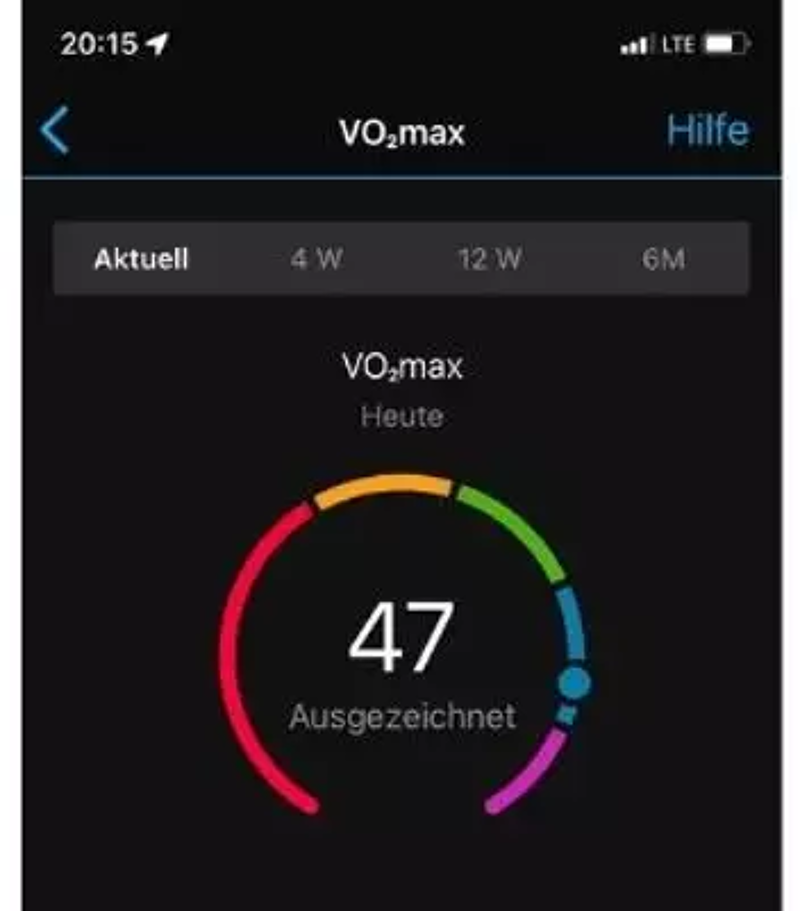Show the 12 W trend
Viewport: 800px width, 911px height.
(490, 260)
